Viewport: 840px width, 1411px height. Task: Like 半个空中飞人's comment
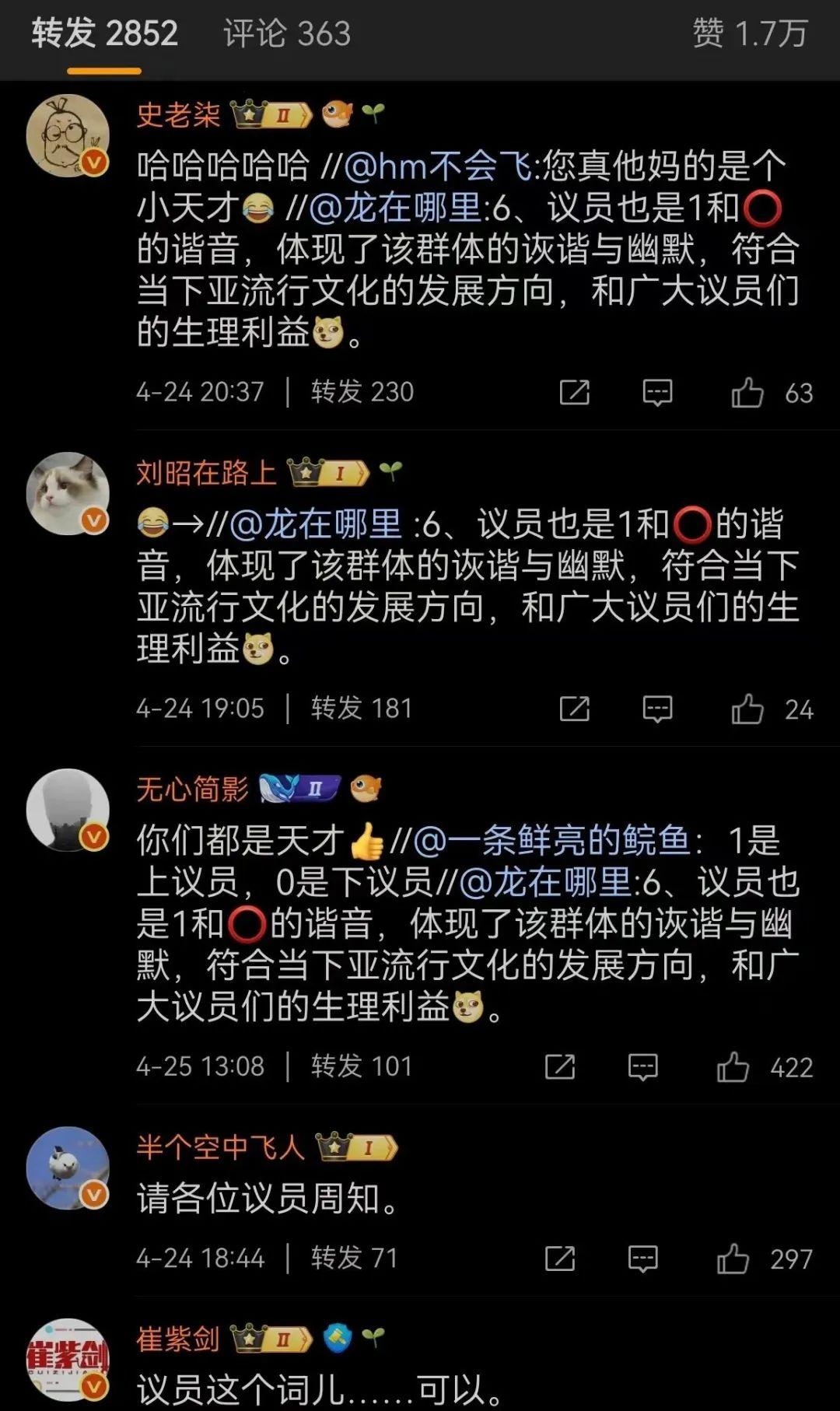(x=733, y=1259)
